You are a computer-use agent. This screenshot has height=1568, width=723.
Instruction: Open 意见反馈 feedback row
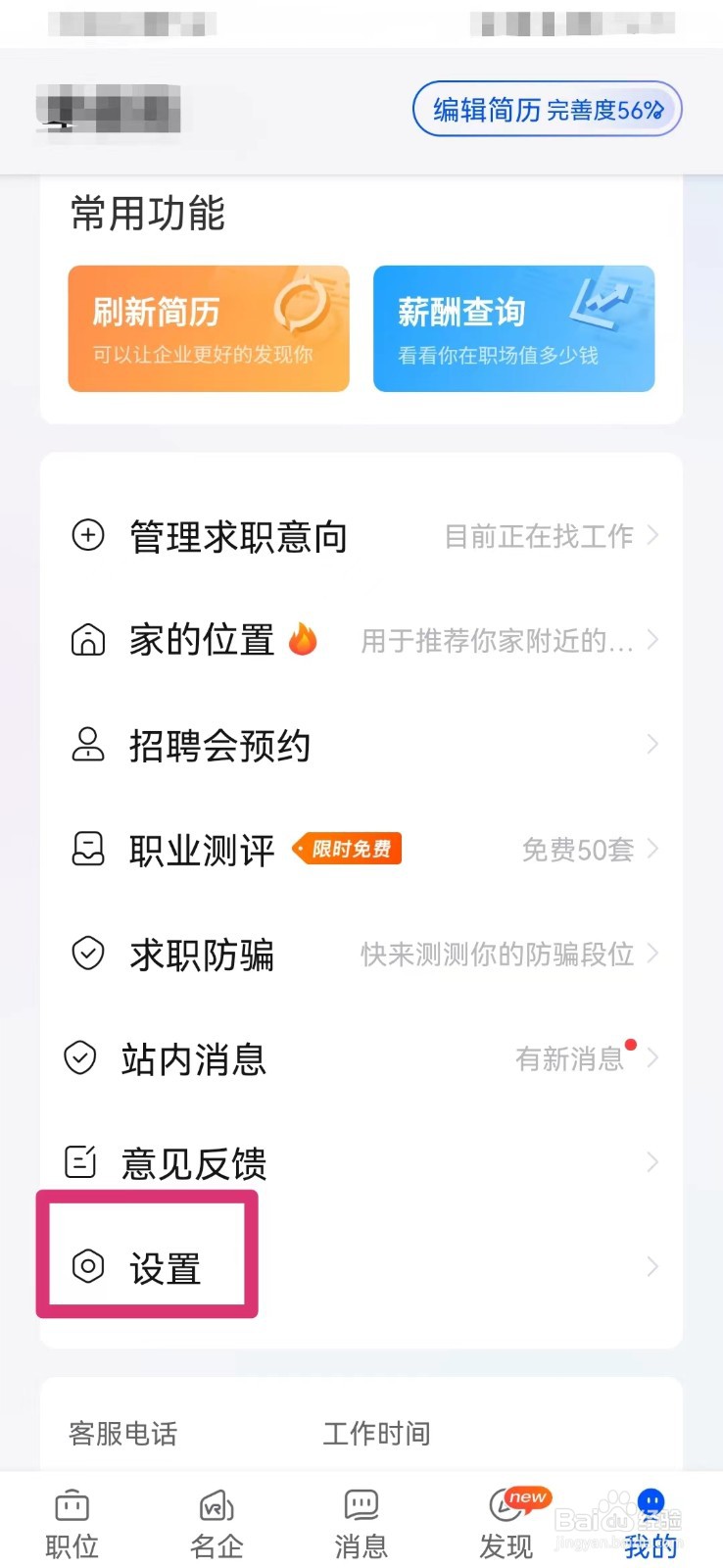pyautogui.click(x=361, y=1162)
